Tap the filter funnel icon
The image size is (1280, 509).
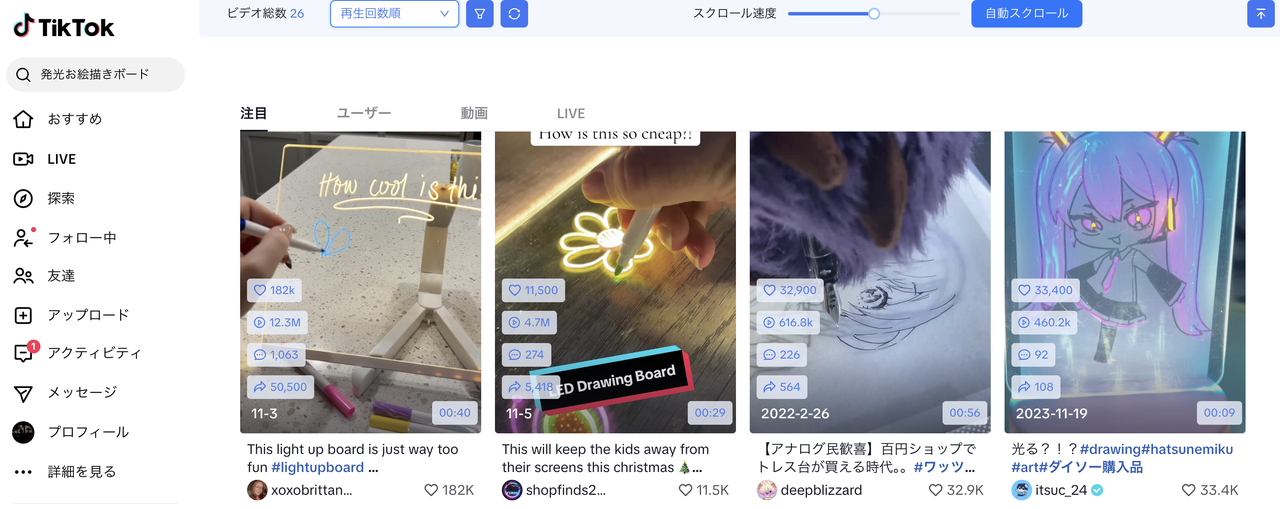coord(480,14)
